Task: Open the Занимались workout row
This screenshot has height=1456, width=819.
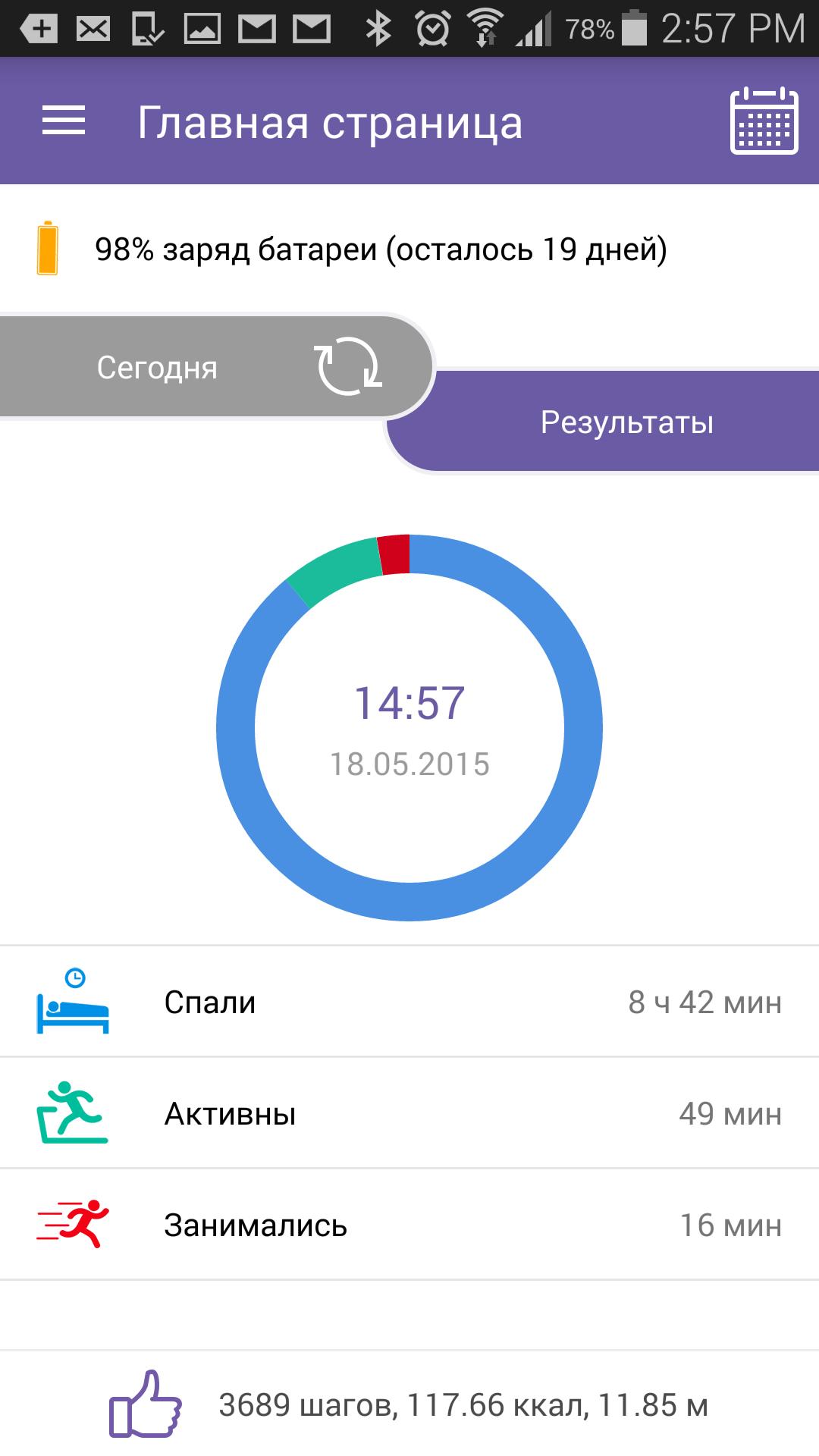Action: point(409,1225)
